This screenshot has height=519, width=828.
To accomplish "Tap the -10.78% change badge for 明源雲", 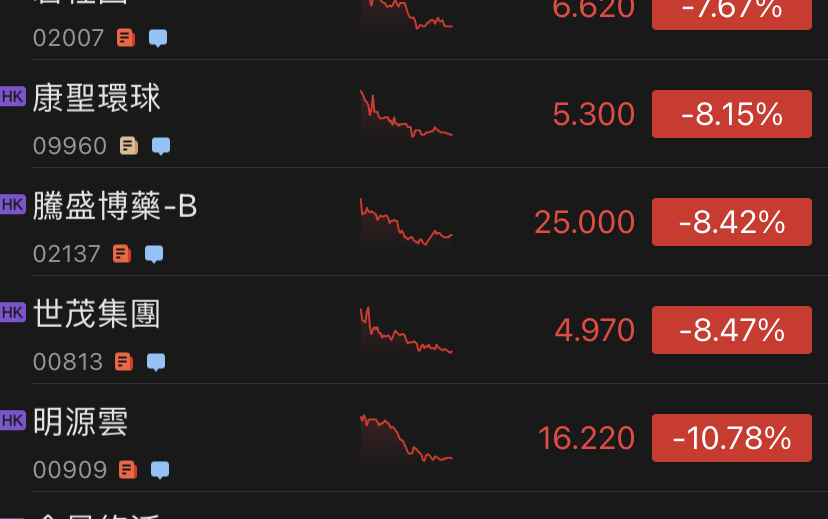I will (731, 438).
